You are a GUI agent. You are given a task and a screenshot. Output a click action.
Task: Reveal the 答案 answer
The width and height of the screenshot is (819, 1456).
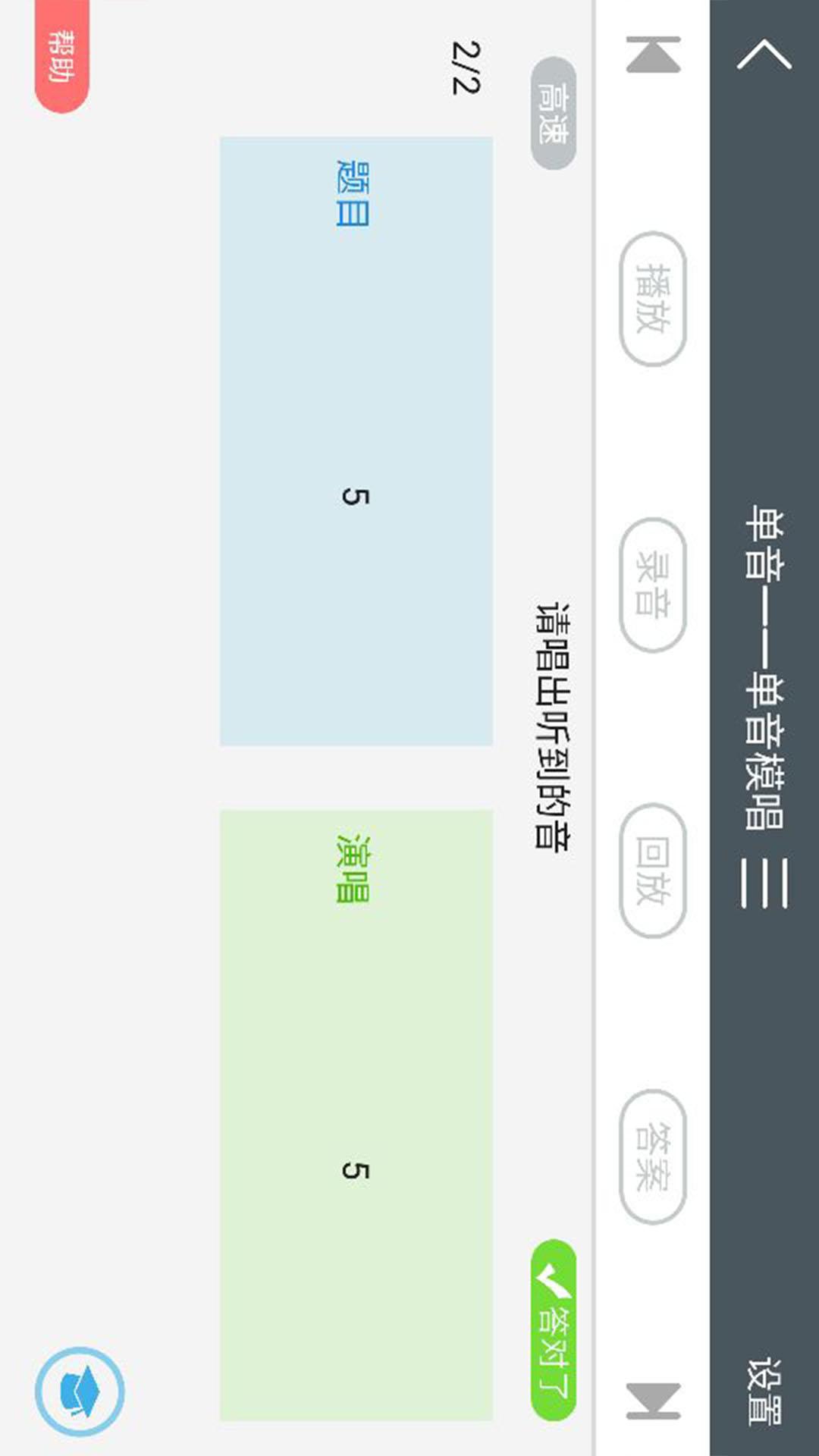coord(653,1156)
